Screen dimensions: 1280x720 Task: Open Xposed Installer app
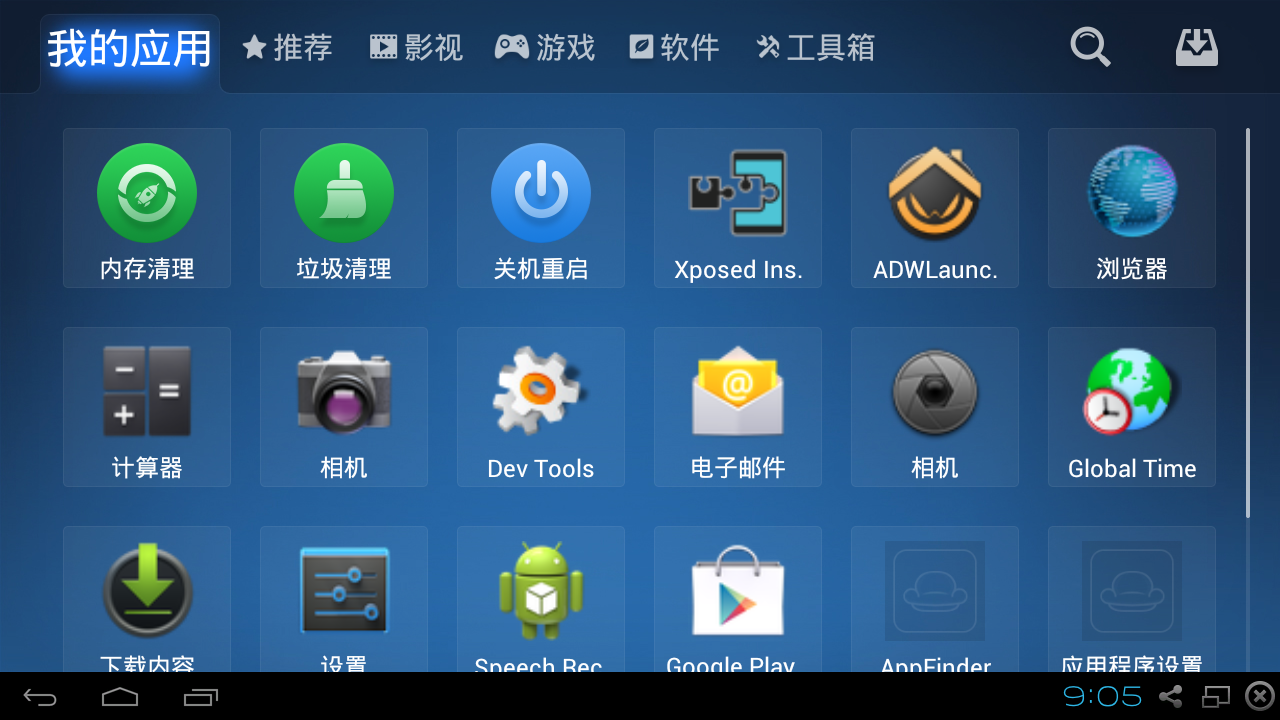tap(738, 208)
